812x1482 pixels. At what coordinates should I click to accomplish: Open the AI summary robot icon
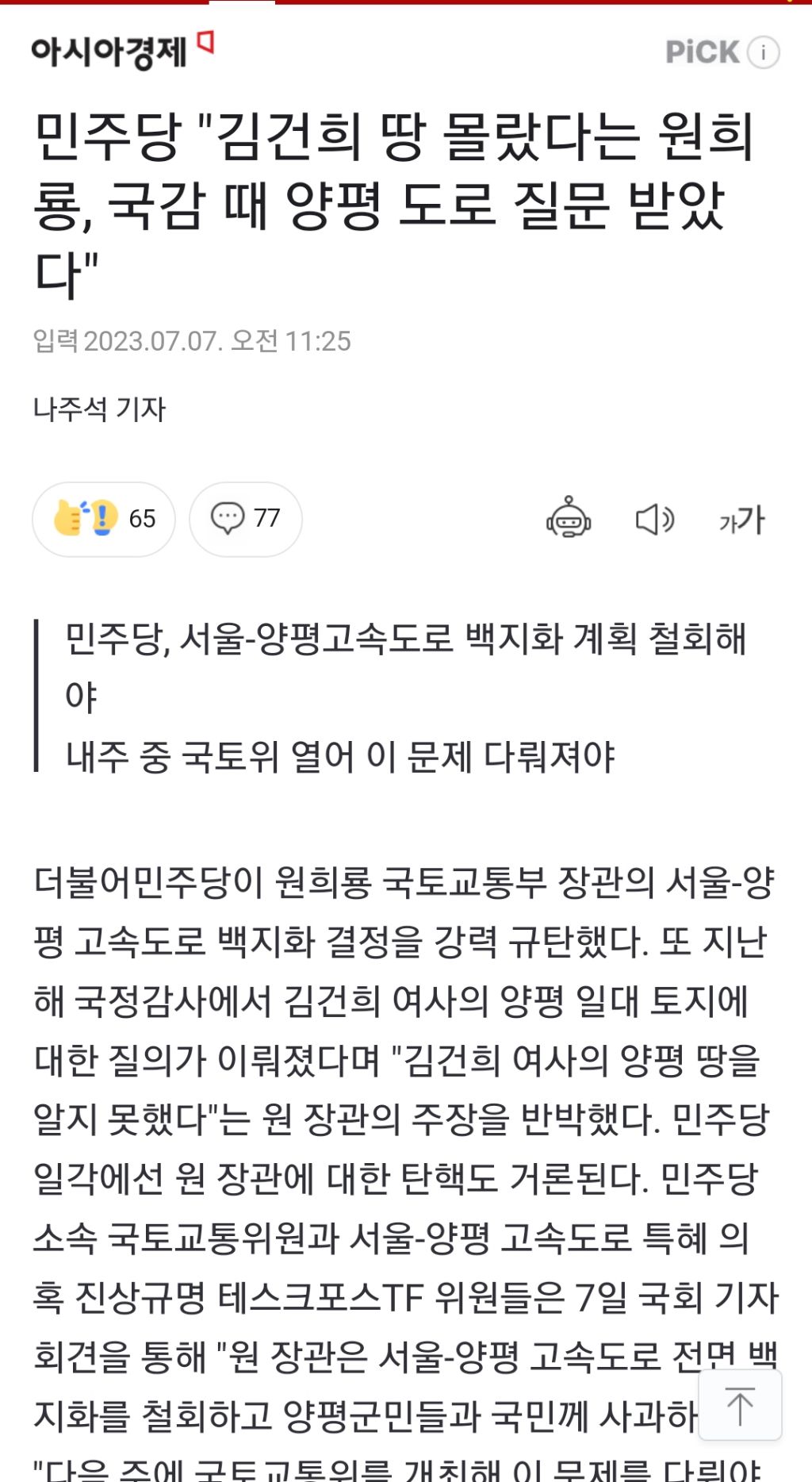569,519
